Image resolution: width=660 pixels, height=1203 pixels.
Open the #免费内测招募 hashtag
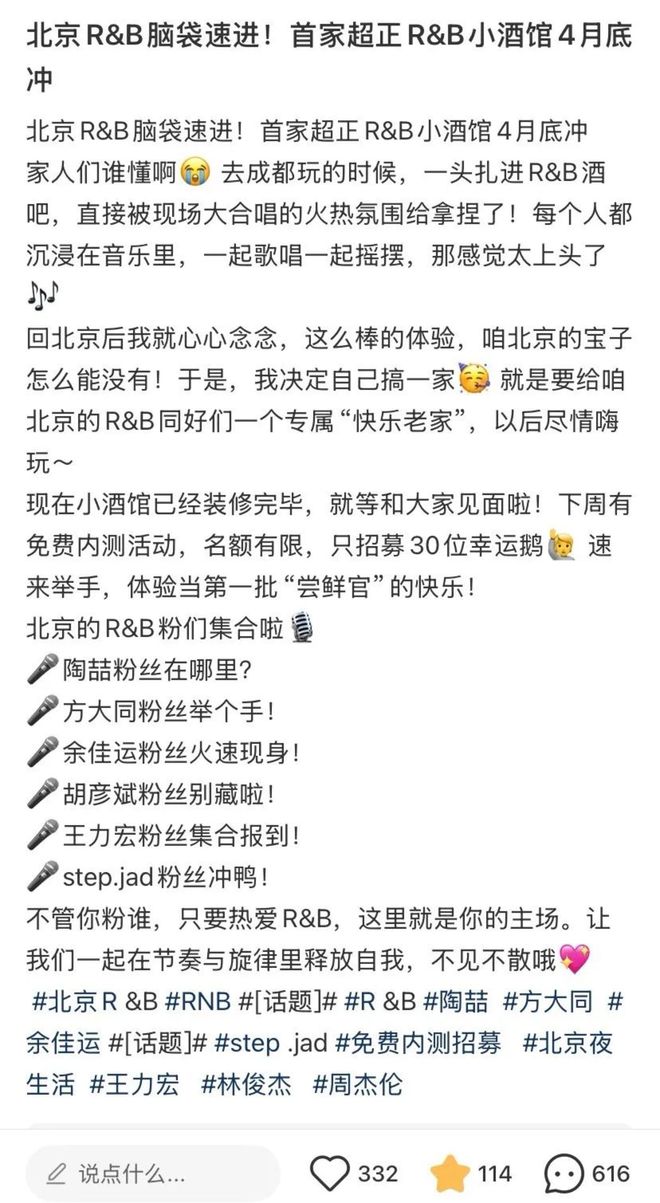click(x=418, y=1042)
